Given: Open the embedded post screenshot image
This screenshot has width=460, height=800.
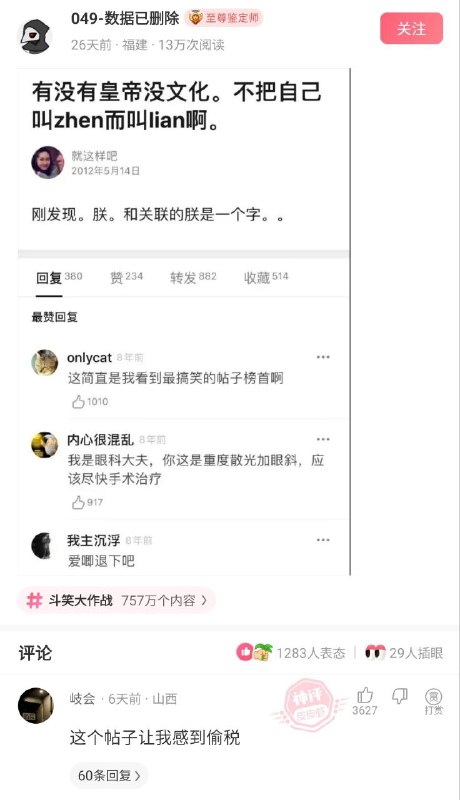Looking at the screenshot, I should pyautogui.click(x=184, y=322).
